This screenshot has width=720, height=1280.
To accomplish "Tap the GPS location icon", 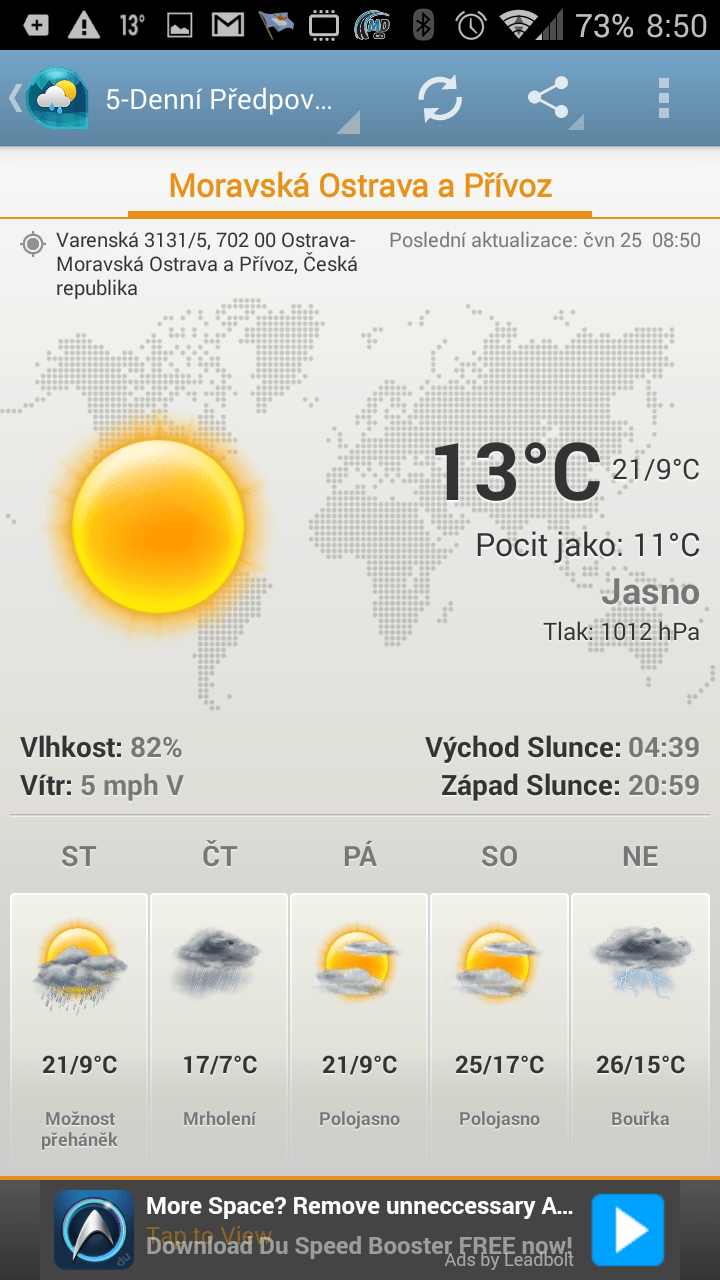I will coord(33,243).
